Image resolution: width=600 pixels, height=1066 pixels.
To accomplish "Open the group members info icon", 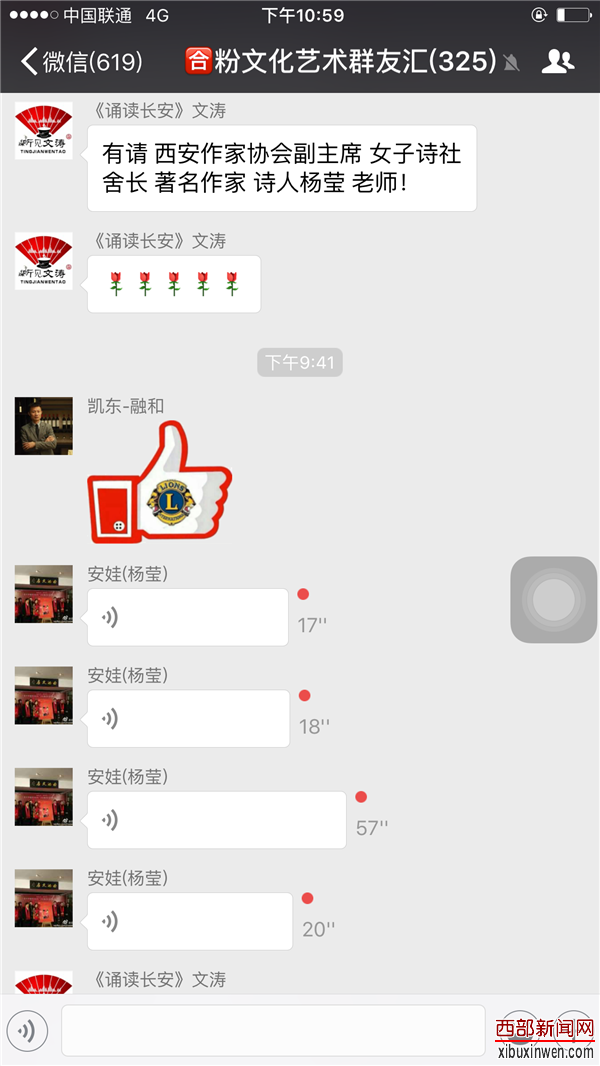I will pos(558,62).
